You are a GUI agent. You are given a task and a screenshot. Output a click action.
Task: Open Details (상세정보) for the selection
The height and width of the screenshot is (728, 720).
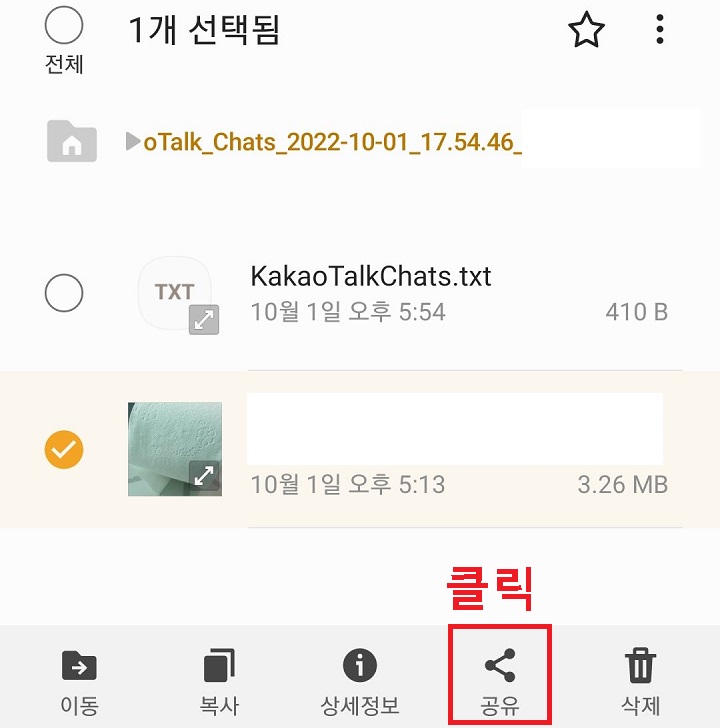(x=360, y=664)
